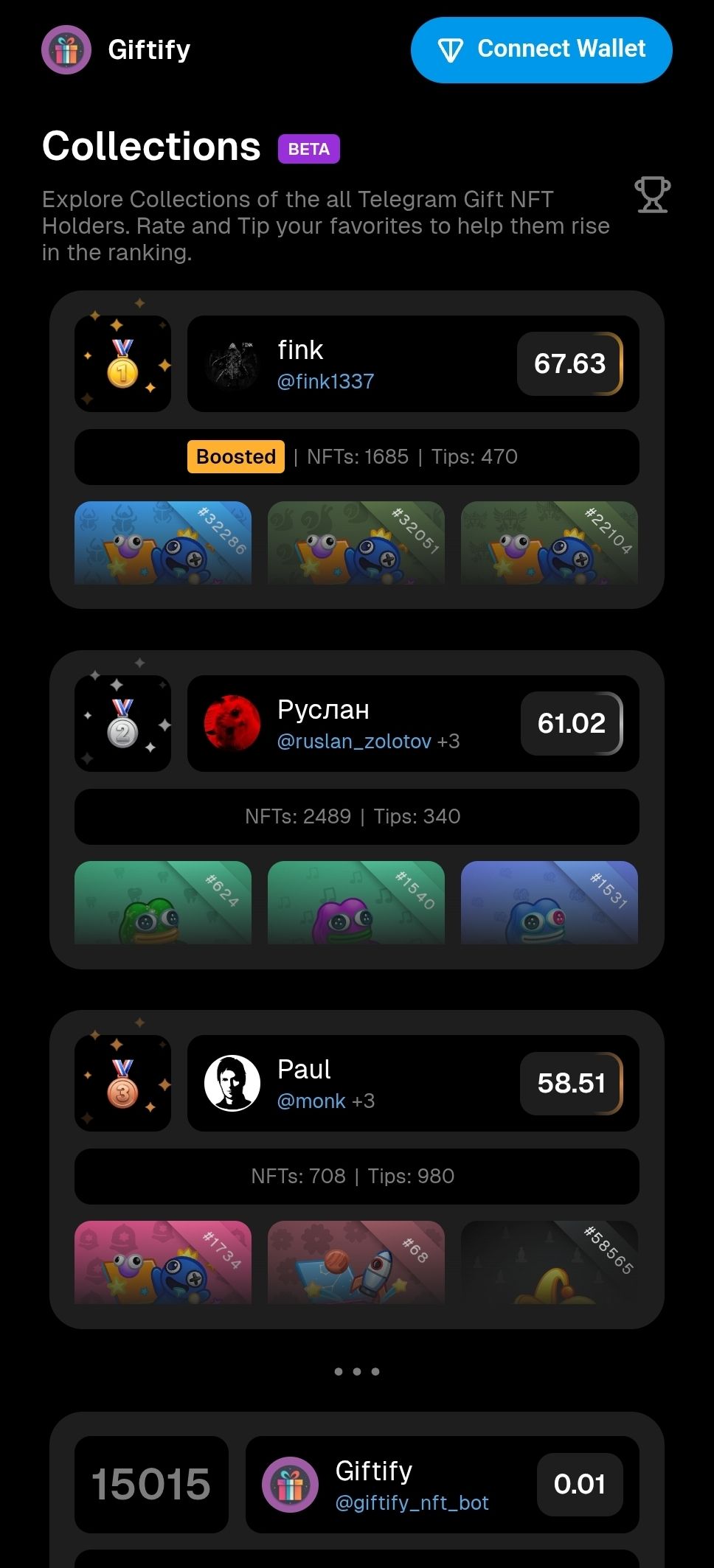Open NFT tile #58565

[x=549, y=1263]
